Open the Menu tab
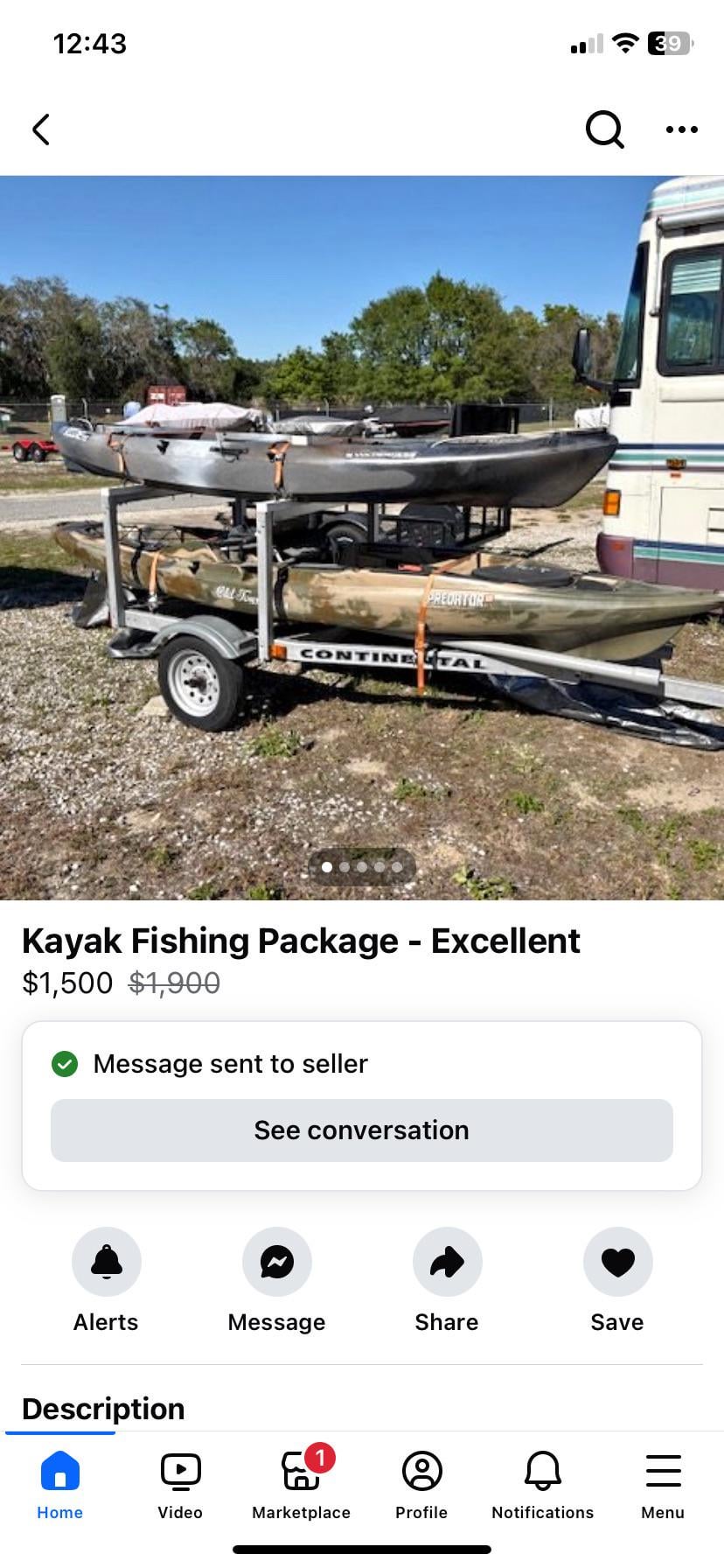Viewport: 724px width, 1568px height. (663, 1486)
